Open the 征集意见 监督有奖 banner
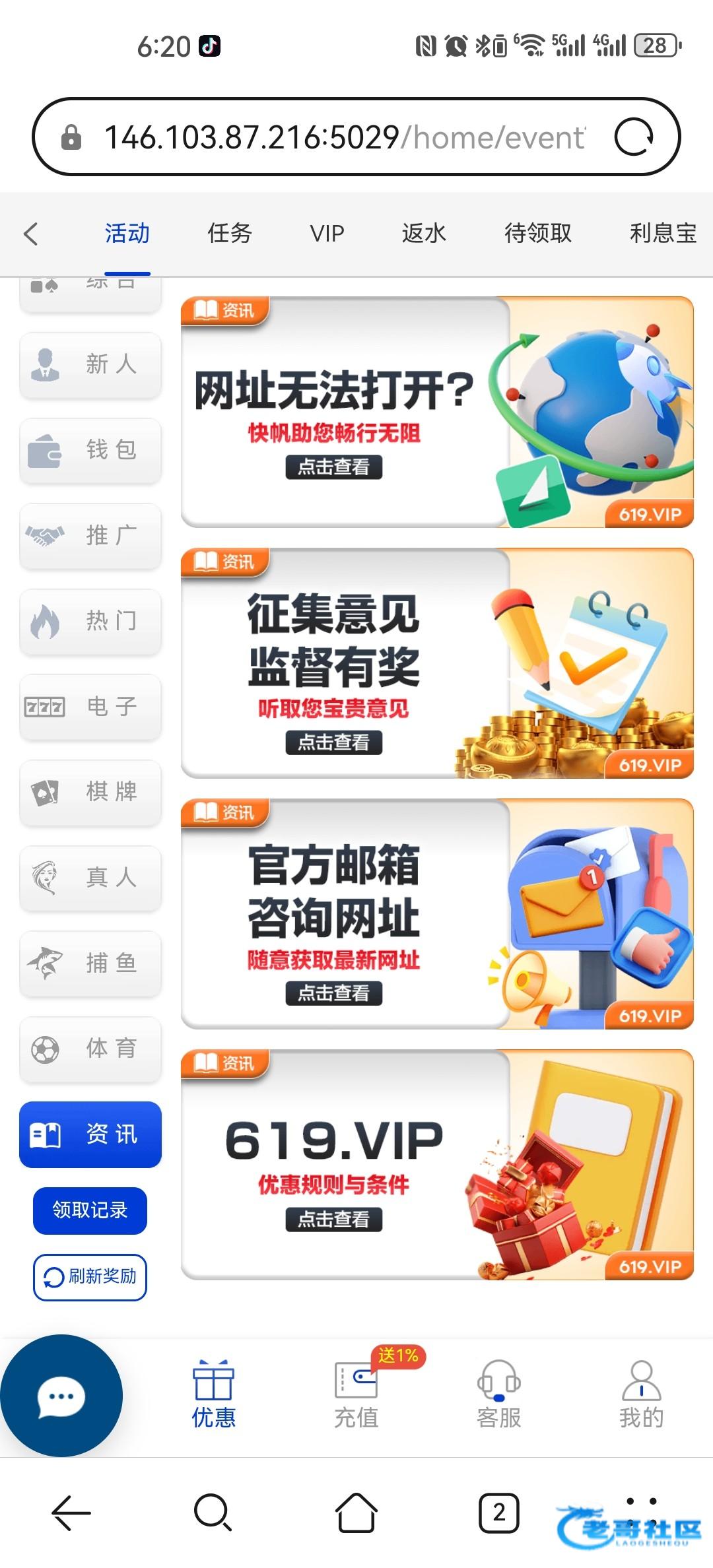Screen dimensions: 713x1568 point(437,663)
